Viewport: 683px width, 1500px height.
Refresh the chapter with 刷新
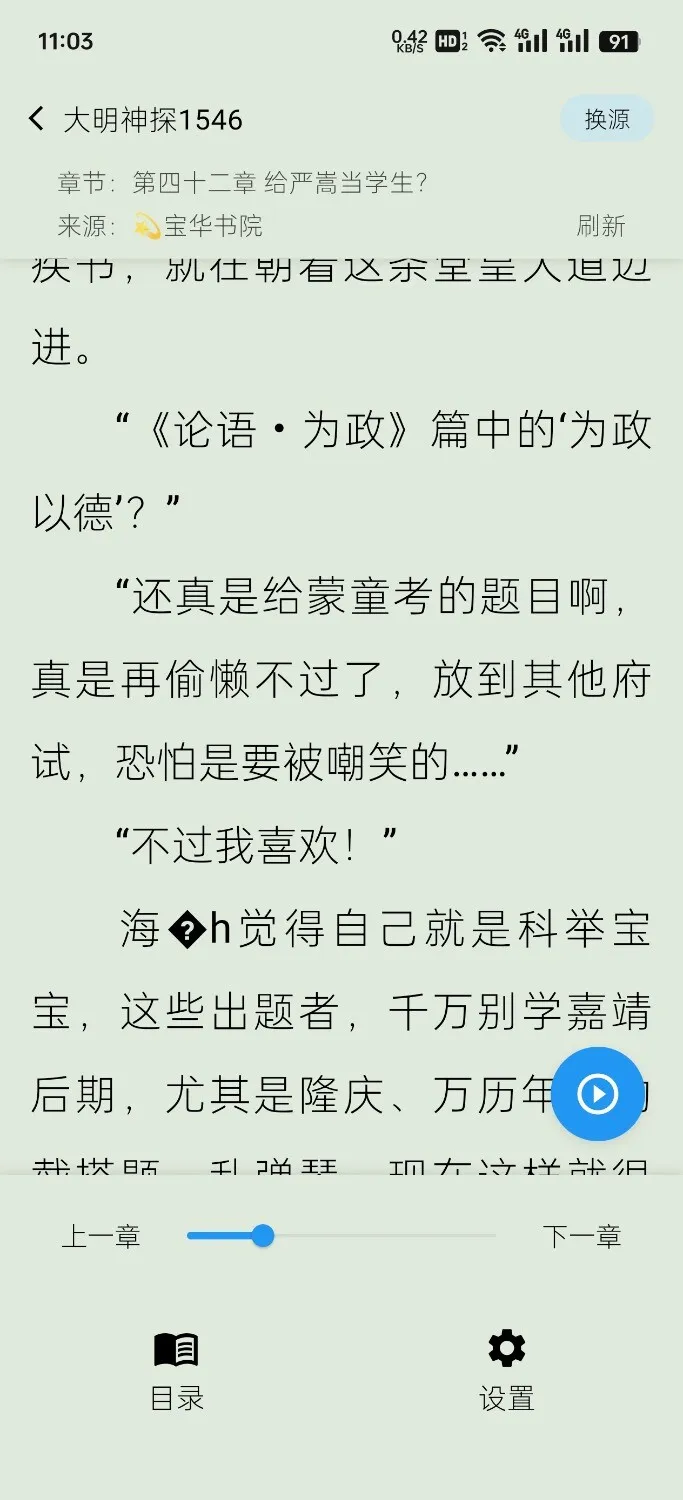coord(600,226)
